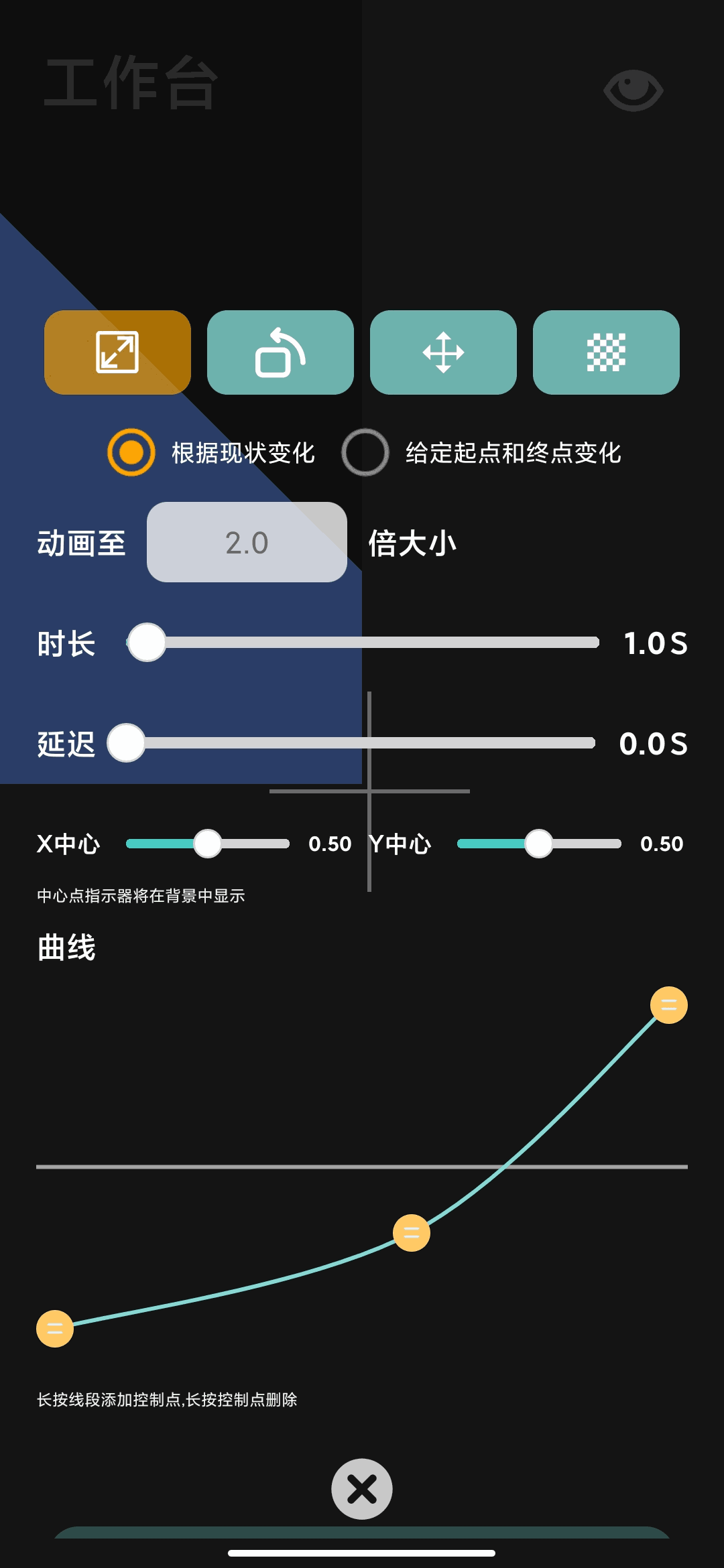Tap the Y中心 slider
724x1568 pixels.
point(538,844)
